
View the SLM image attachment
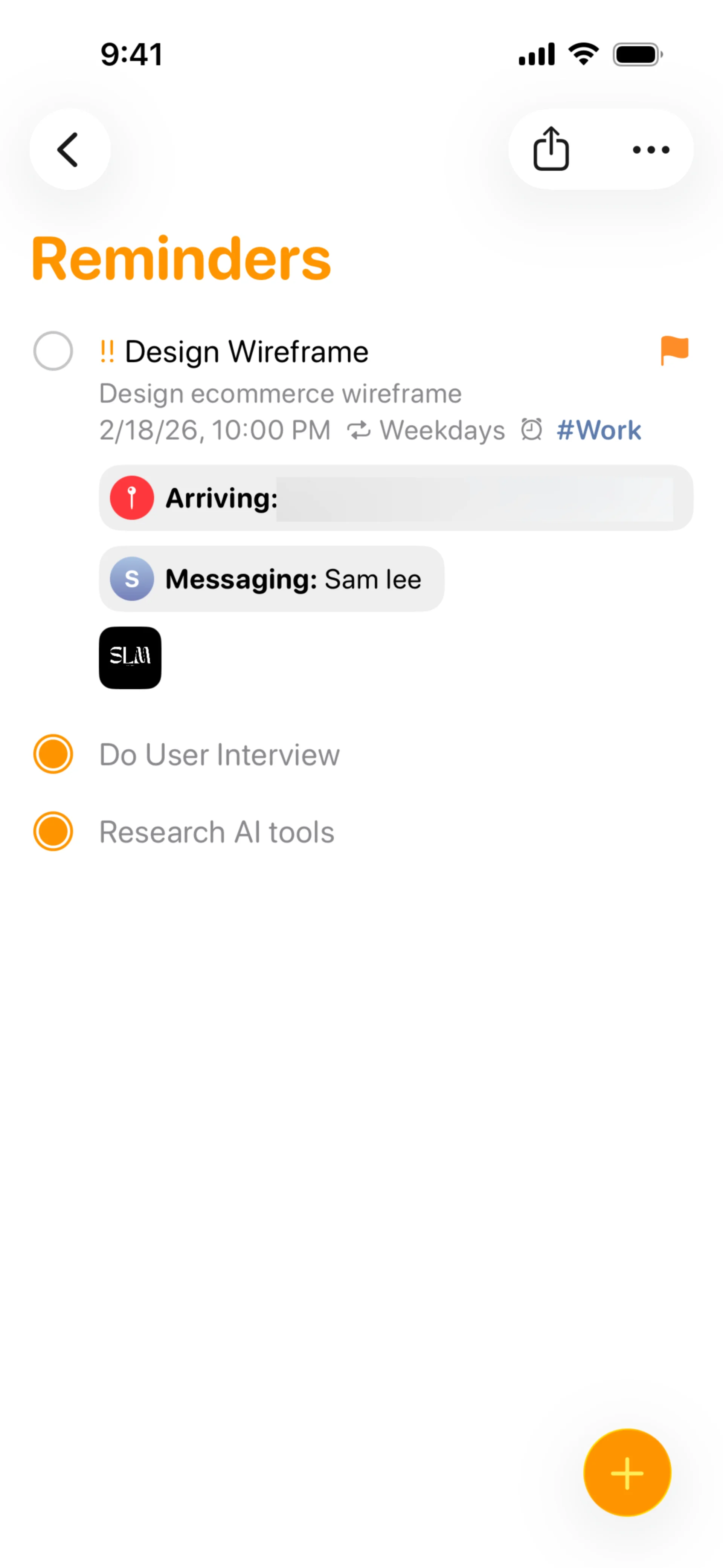click(130, 657)
